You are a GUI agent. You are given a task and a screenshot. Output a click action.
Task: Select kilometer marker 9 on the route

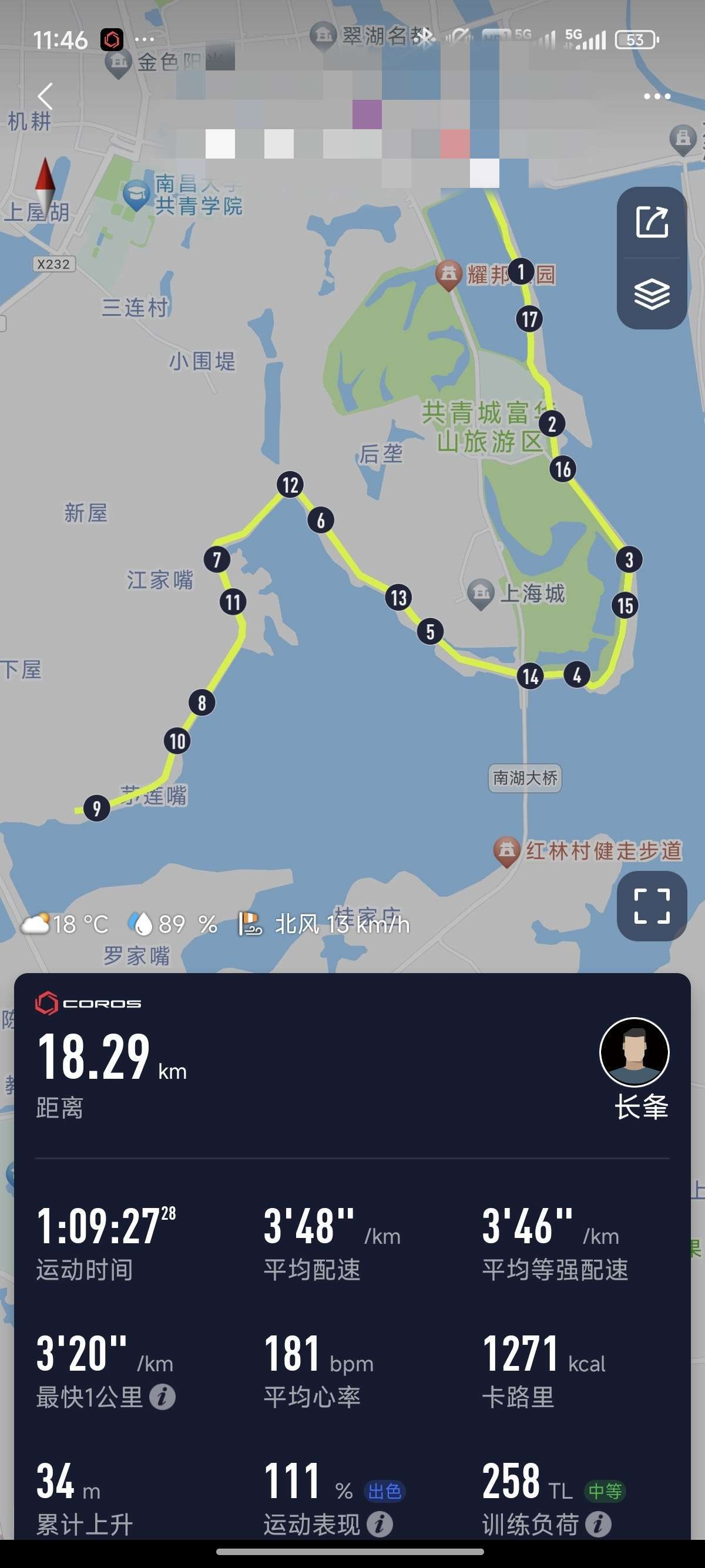98,809
